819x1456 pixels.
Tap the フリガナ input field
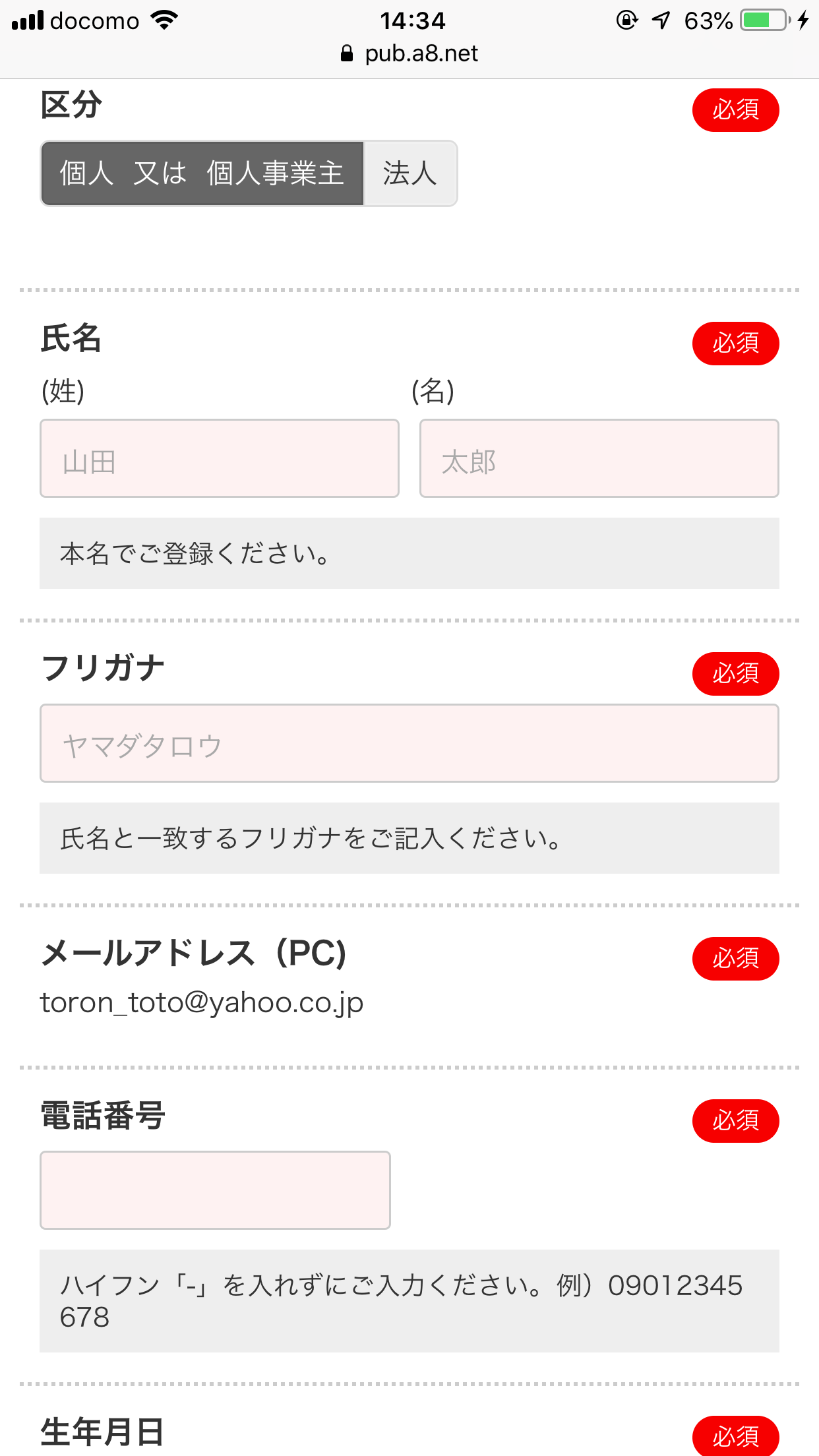409,743
